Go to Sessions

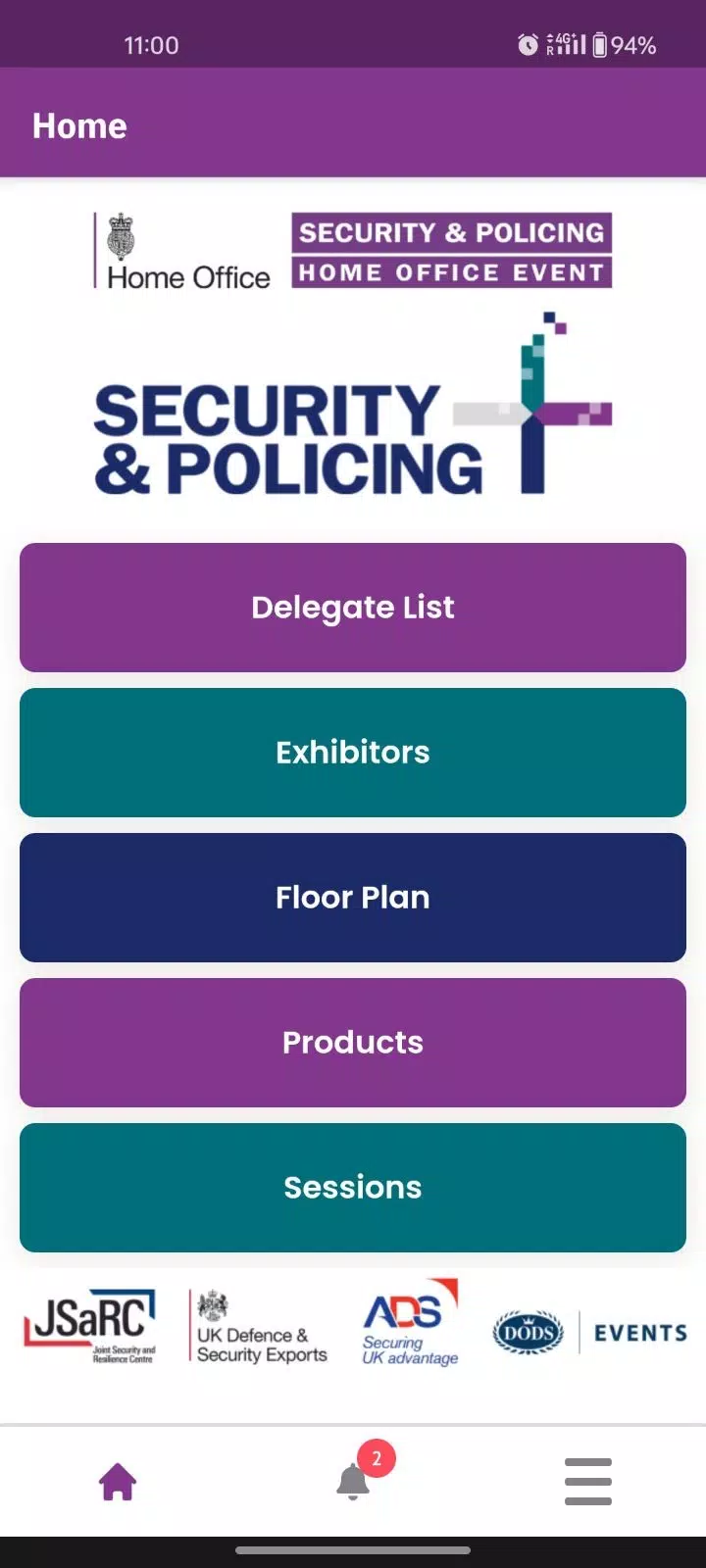[x=353, y=1188]
